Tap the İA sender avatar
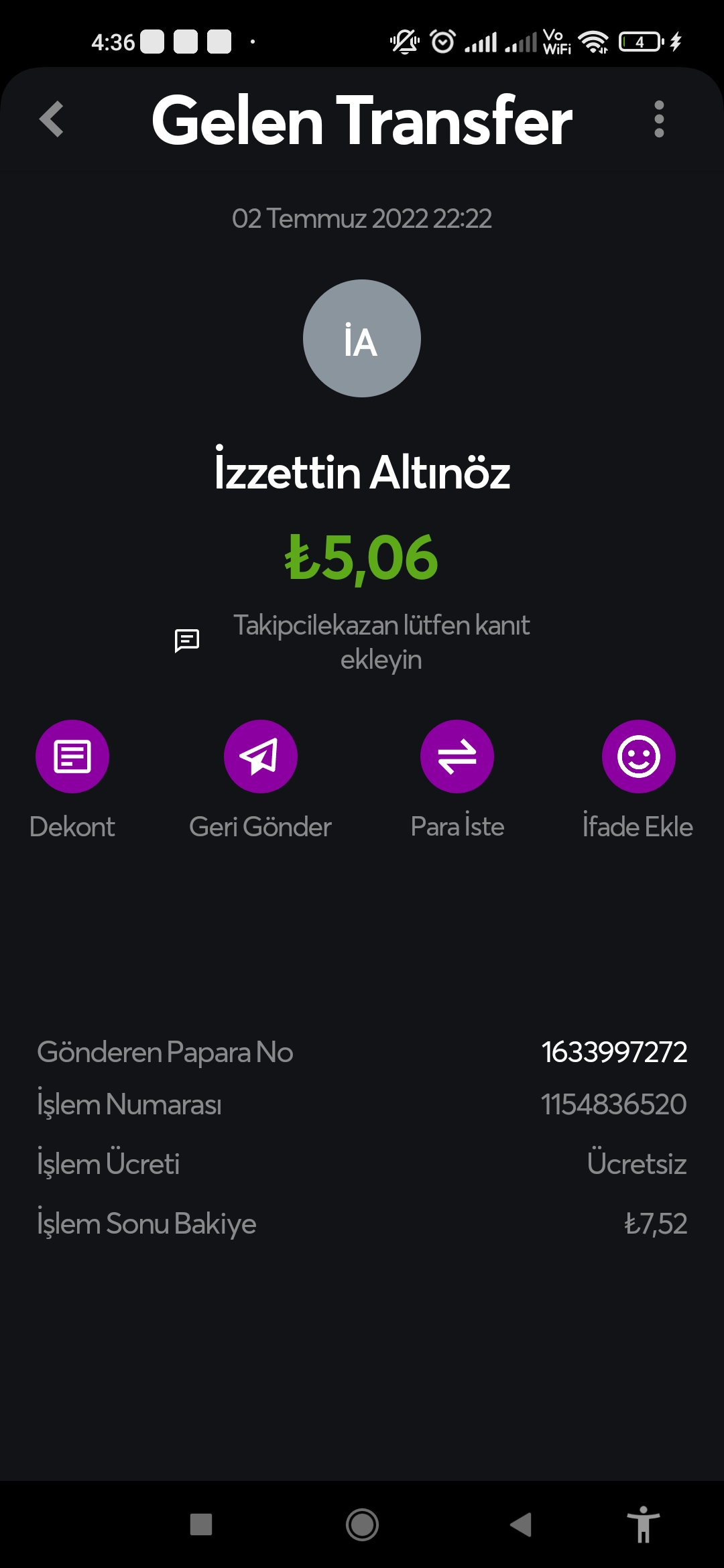The height and width of the screenshot is (1568, 724). pos(362,338)
